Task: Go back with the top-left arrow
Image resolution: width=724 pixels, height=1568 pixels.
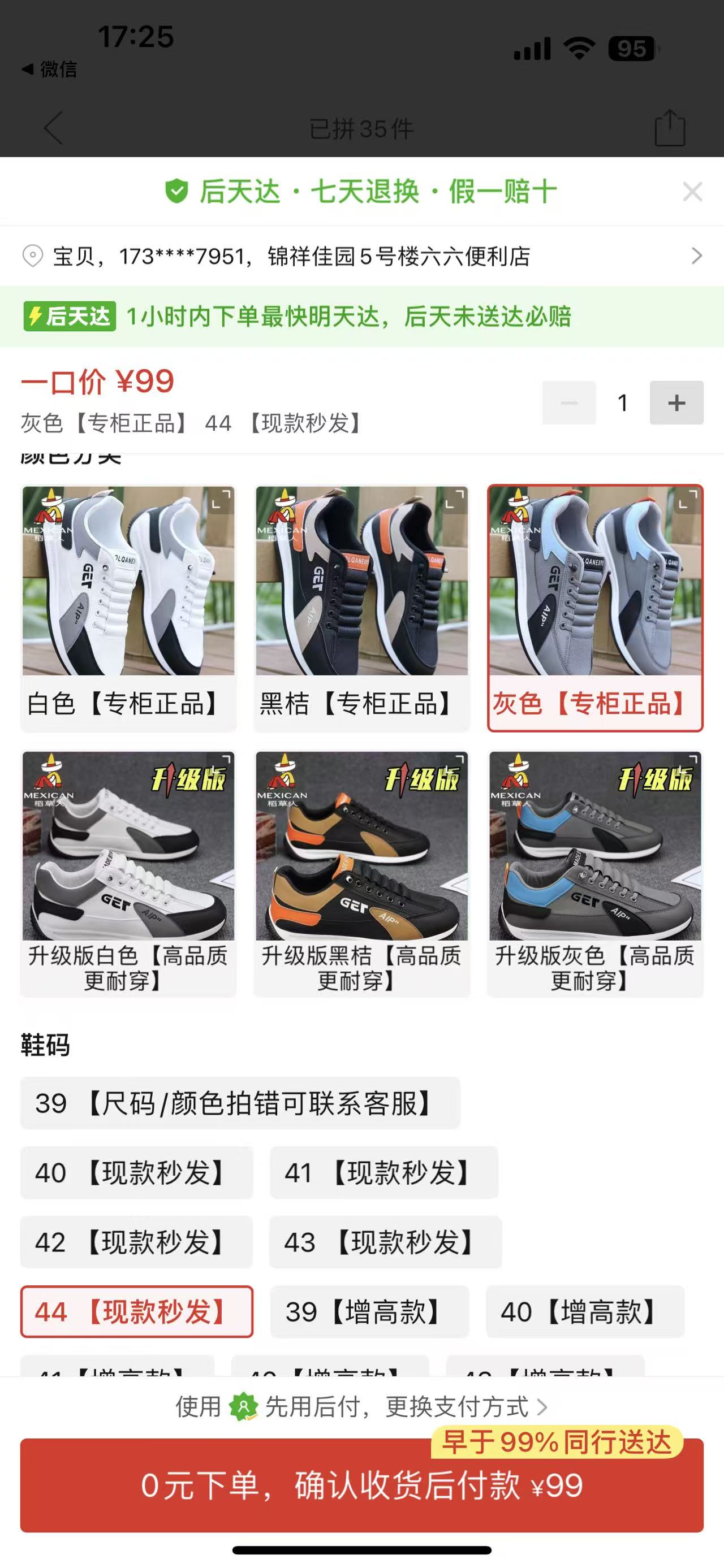Action: point(54,128)
